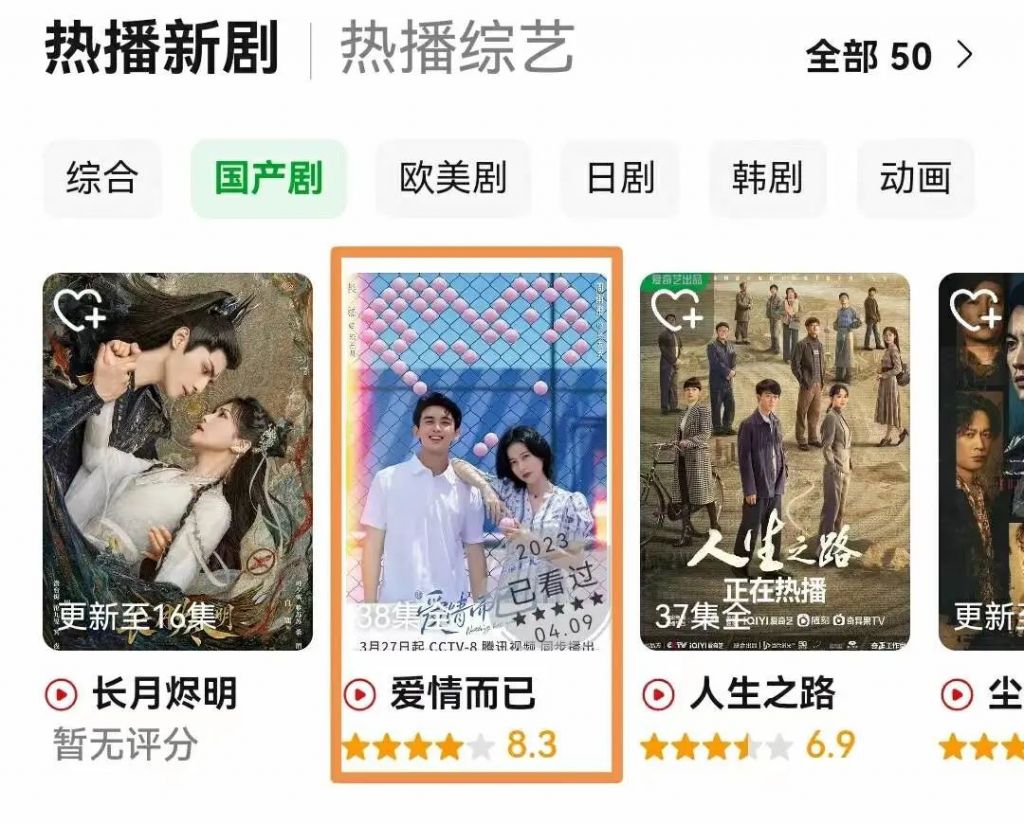
Task: Add 长月烬明 to wishlist with heart icon
Action: point(79,309)
